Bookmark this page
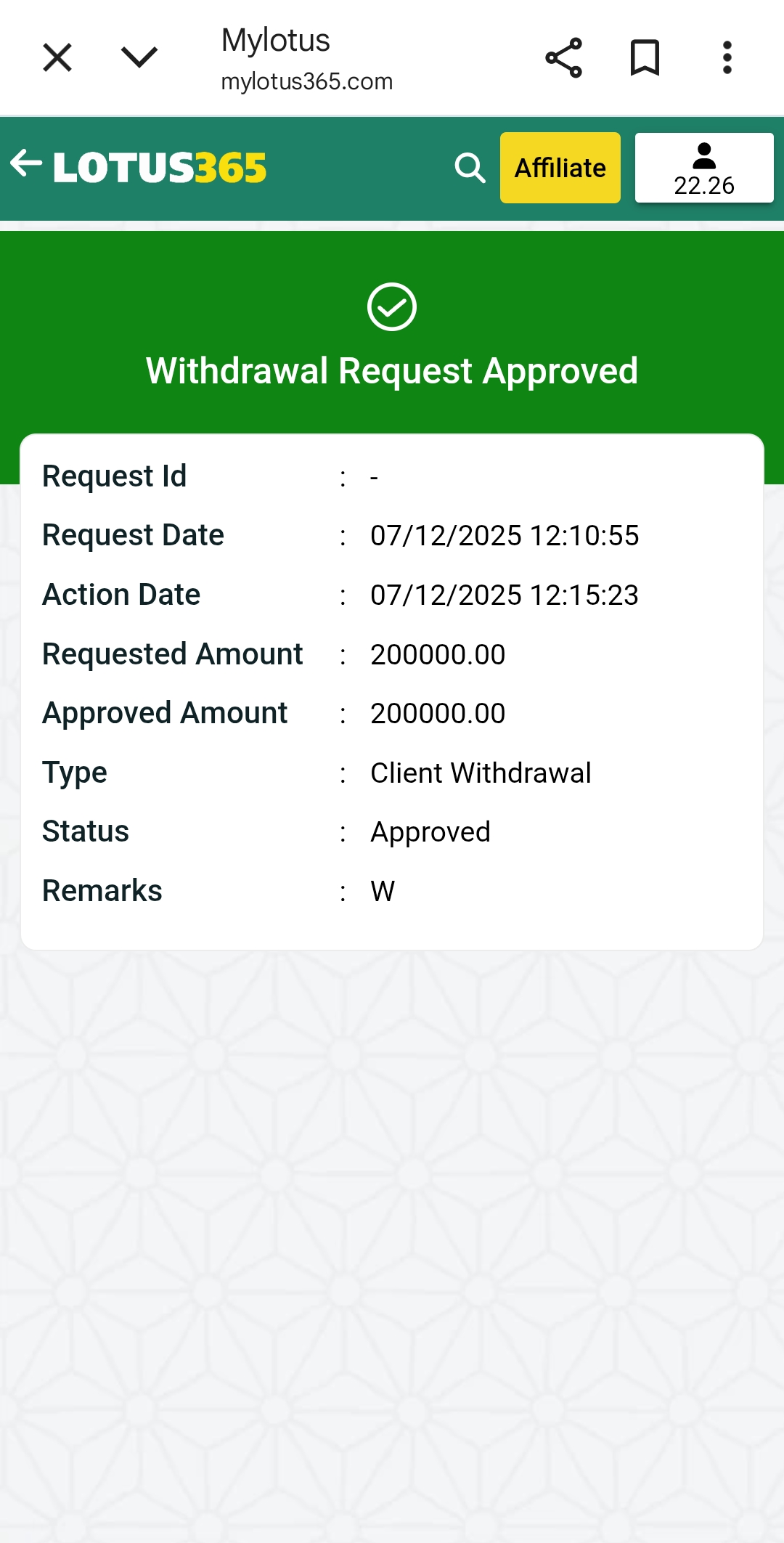Image resolution: width=784 pixels, height=1543 pixels. [x=645, y=57]
